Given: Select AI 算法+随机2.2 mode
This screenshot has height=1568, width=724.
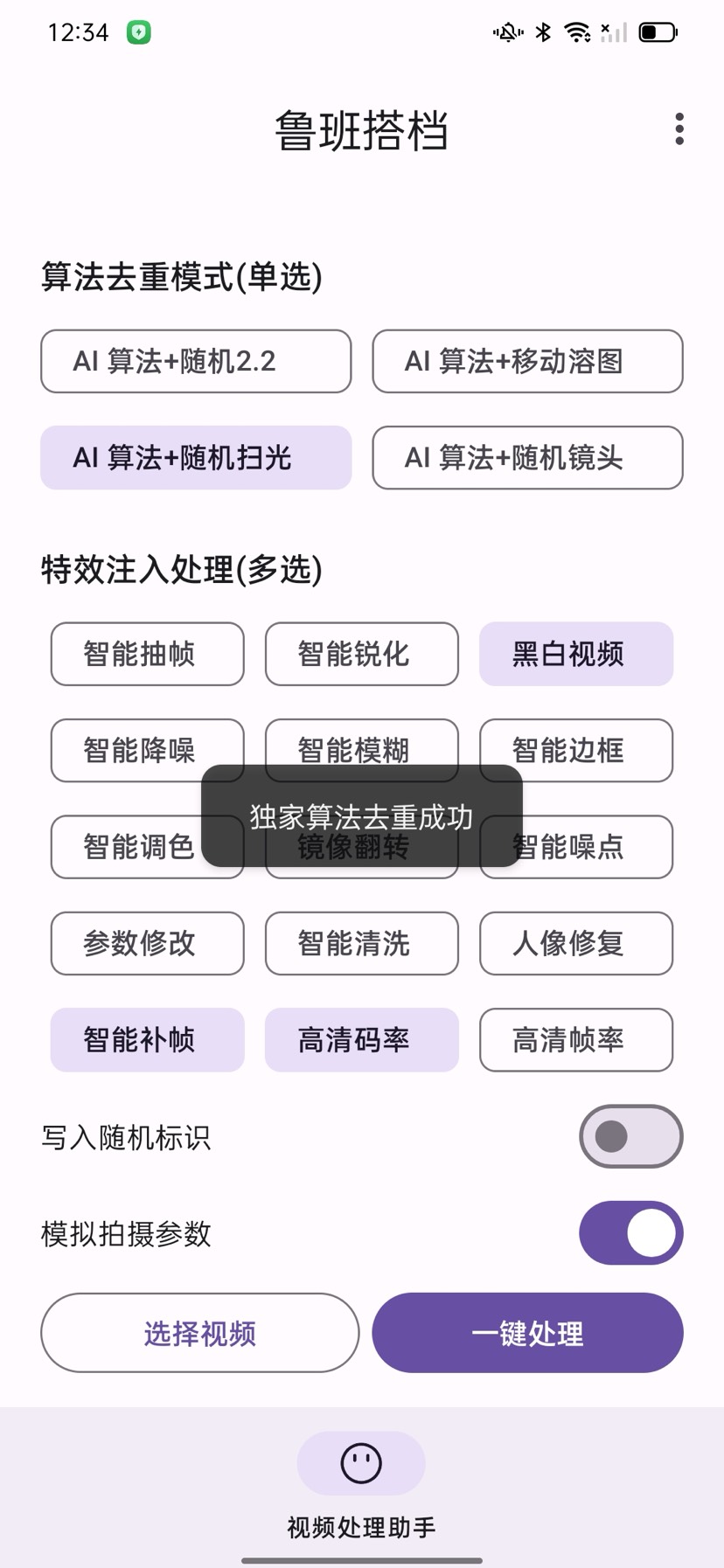Looking at the screenshot, I should (196, 361).
